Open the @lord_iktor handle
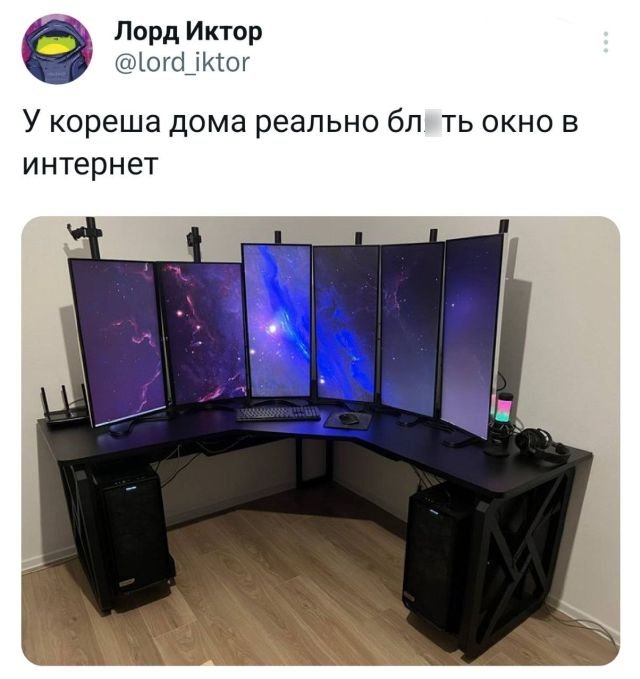The width and height of the screenshot is (640, 679). click(177, 64)
